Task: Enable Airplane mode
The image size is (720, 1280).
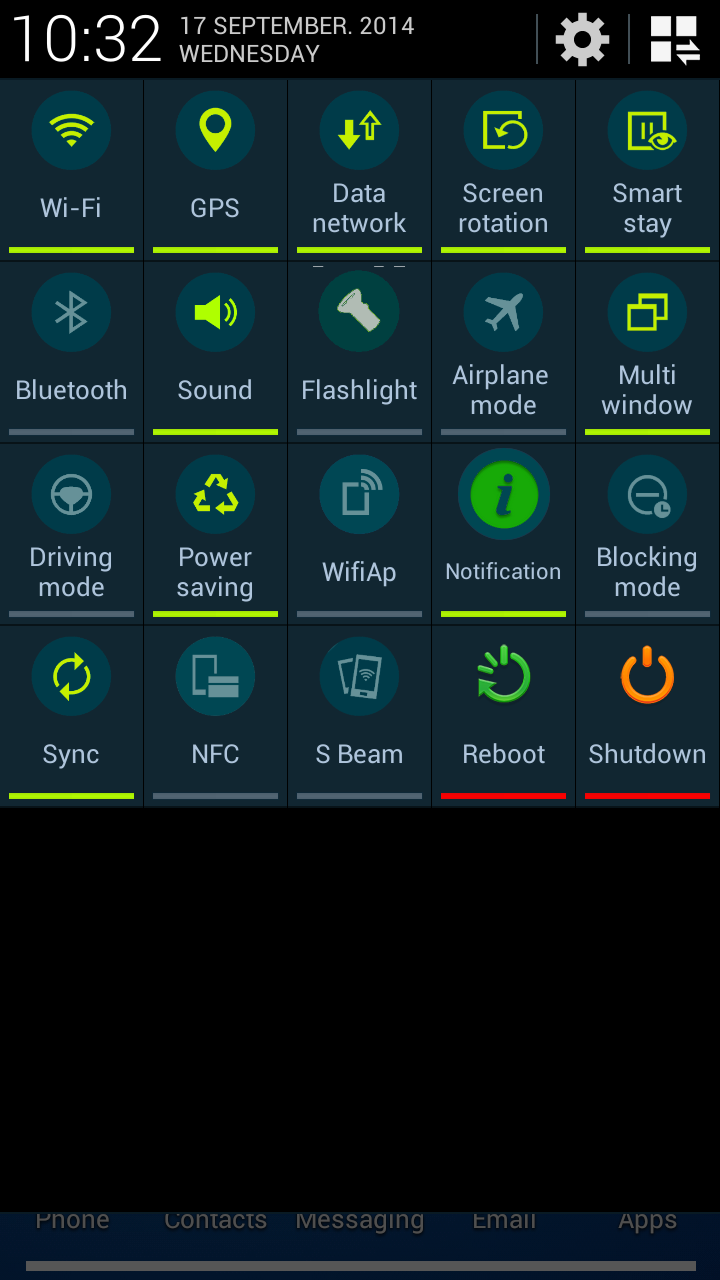Action: [503, 352]
